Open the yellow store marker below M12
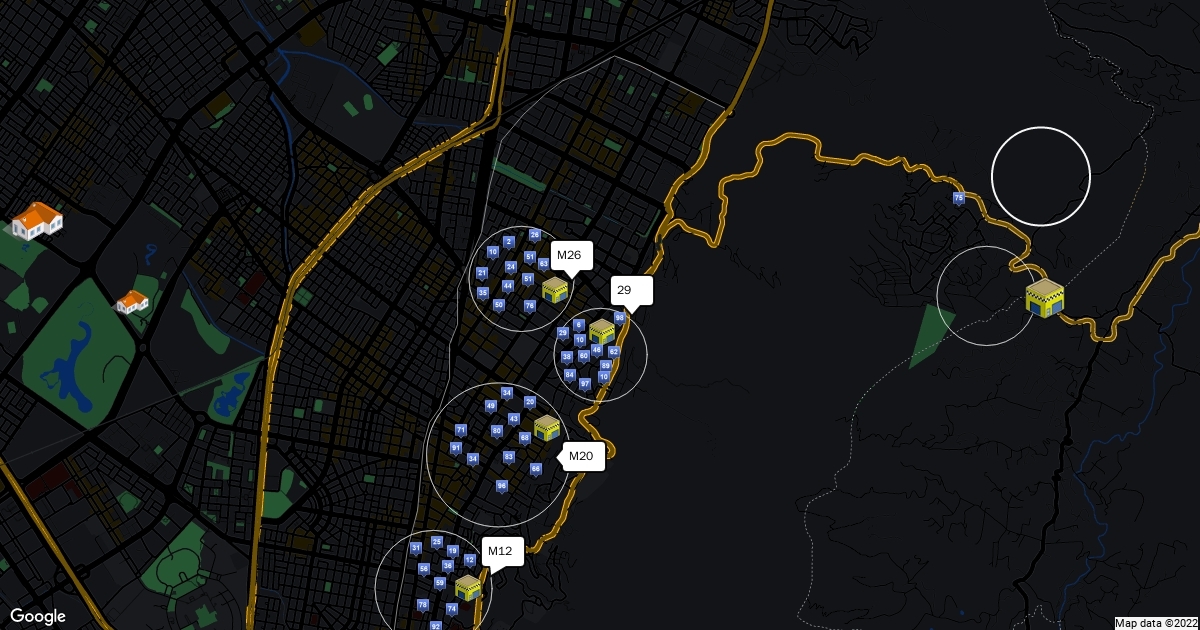This screenshot has width=1200, height=630. tap(468, 587)
